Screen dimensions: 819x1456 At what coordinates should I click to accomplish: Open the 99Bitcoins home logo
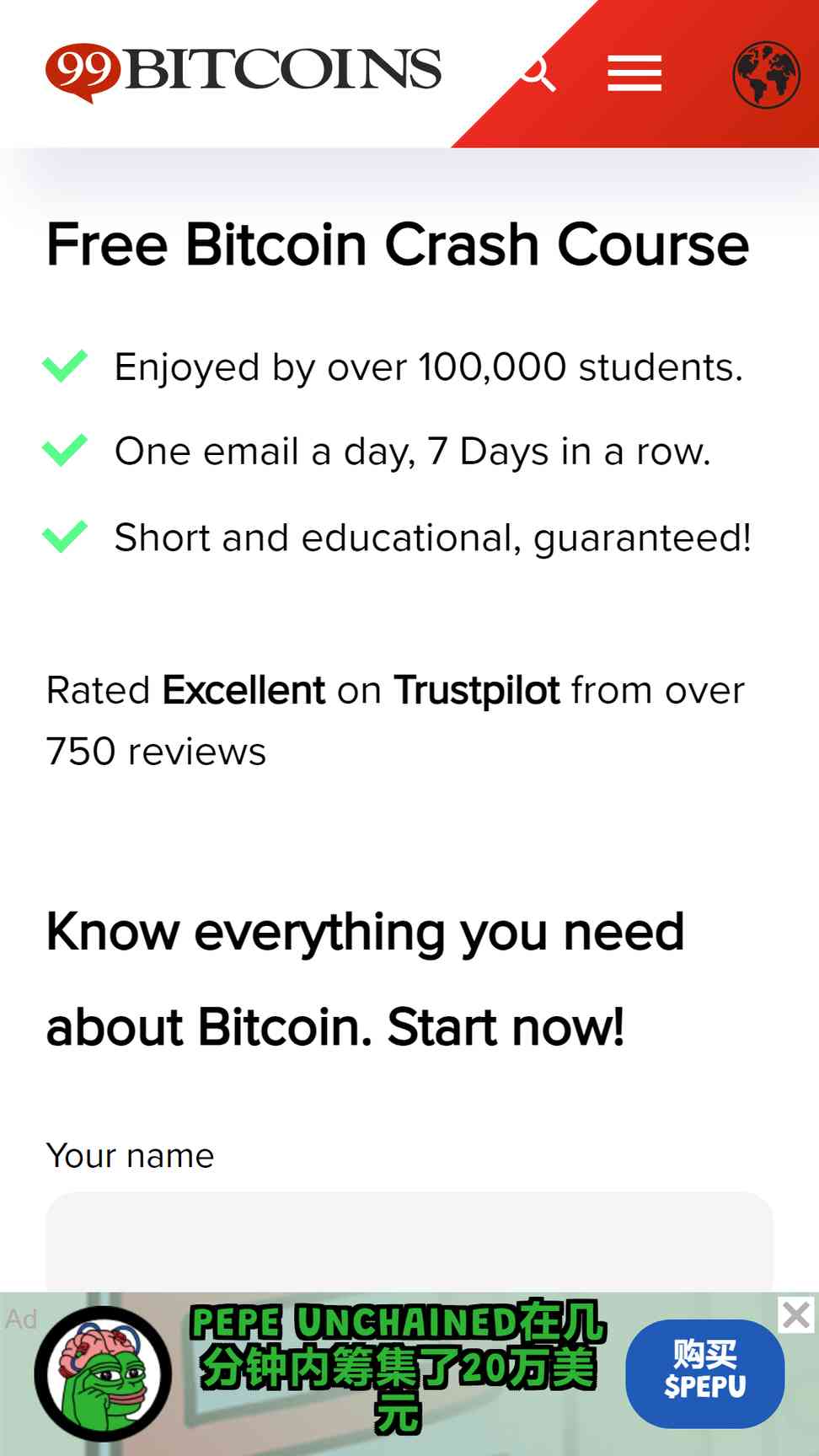coord(244,72)
